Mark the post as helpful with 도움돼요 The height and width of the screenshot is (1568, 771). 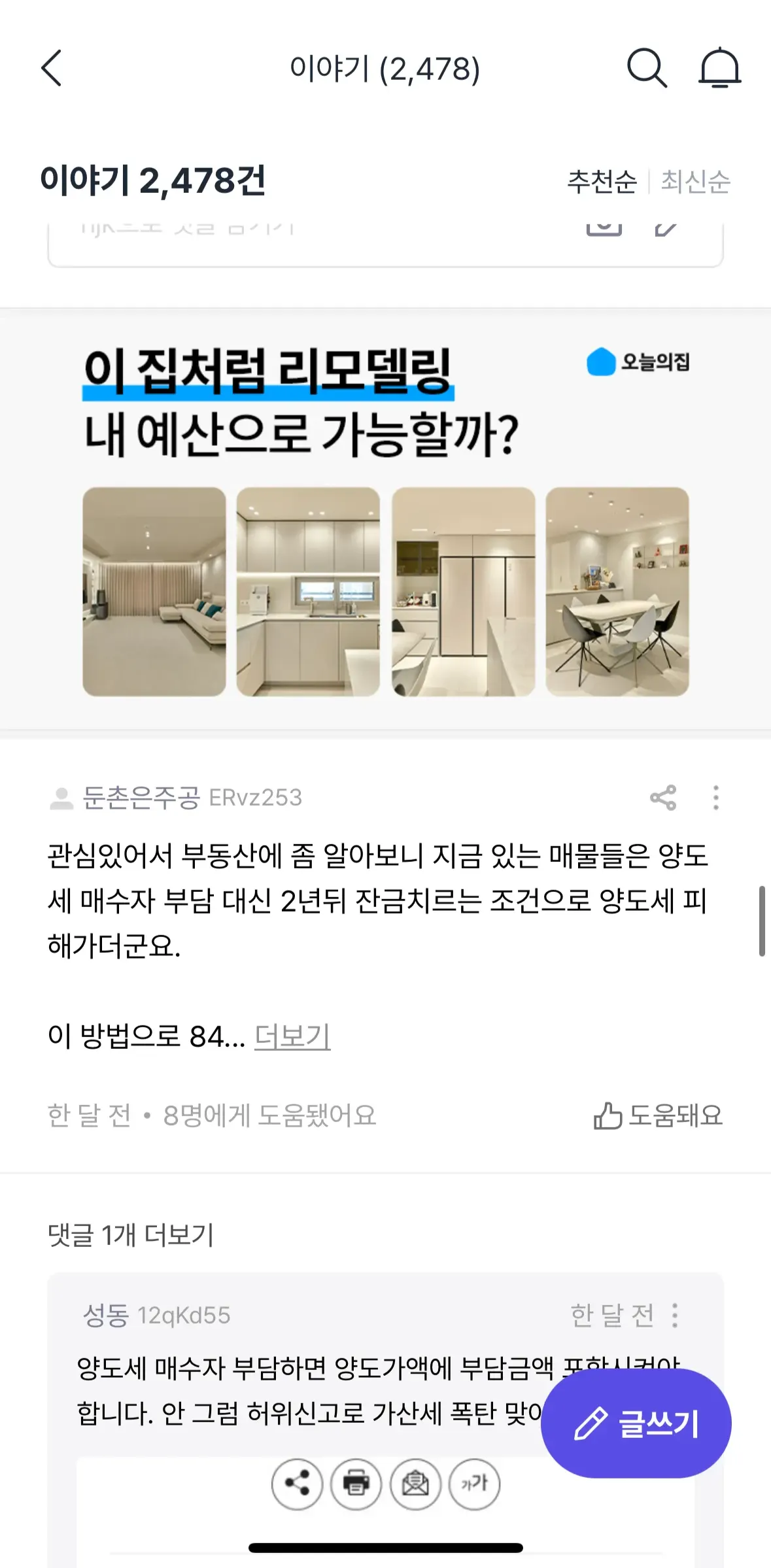click(658, 1116)
